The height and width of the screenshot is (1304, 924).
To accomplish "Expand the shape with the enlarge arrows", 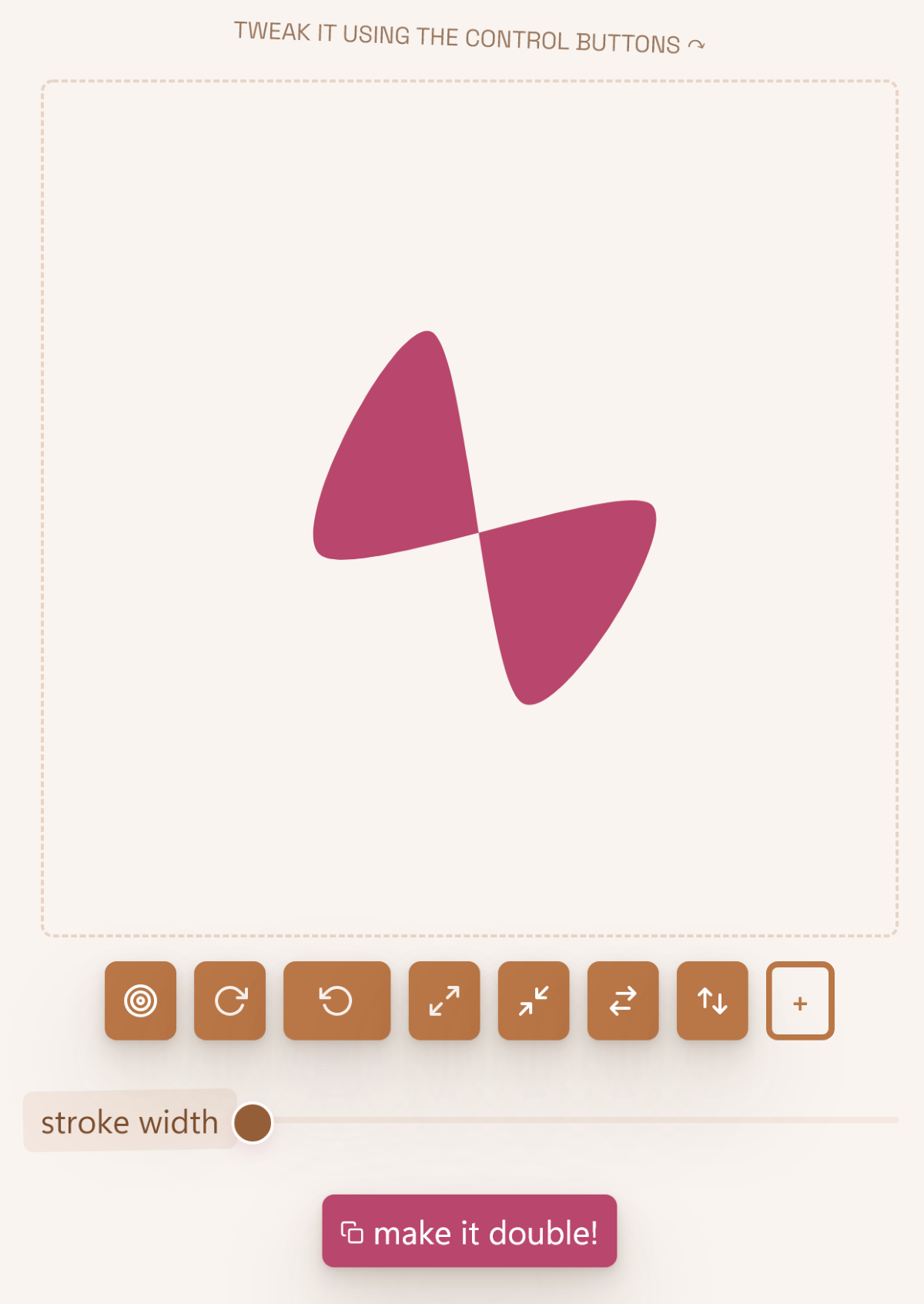I will coord(444,1001).
